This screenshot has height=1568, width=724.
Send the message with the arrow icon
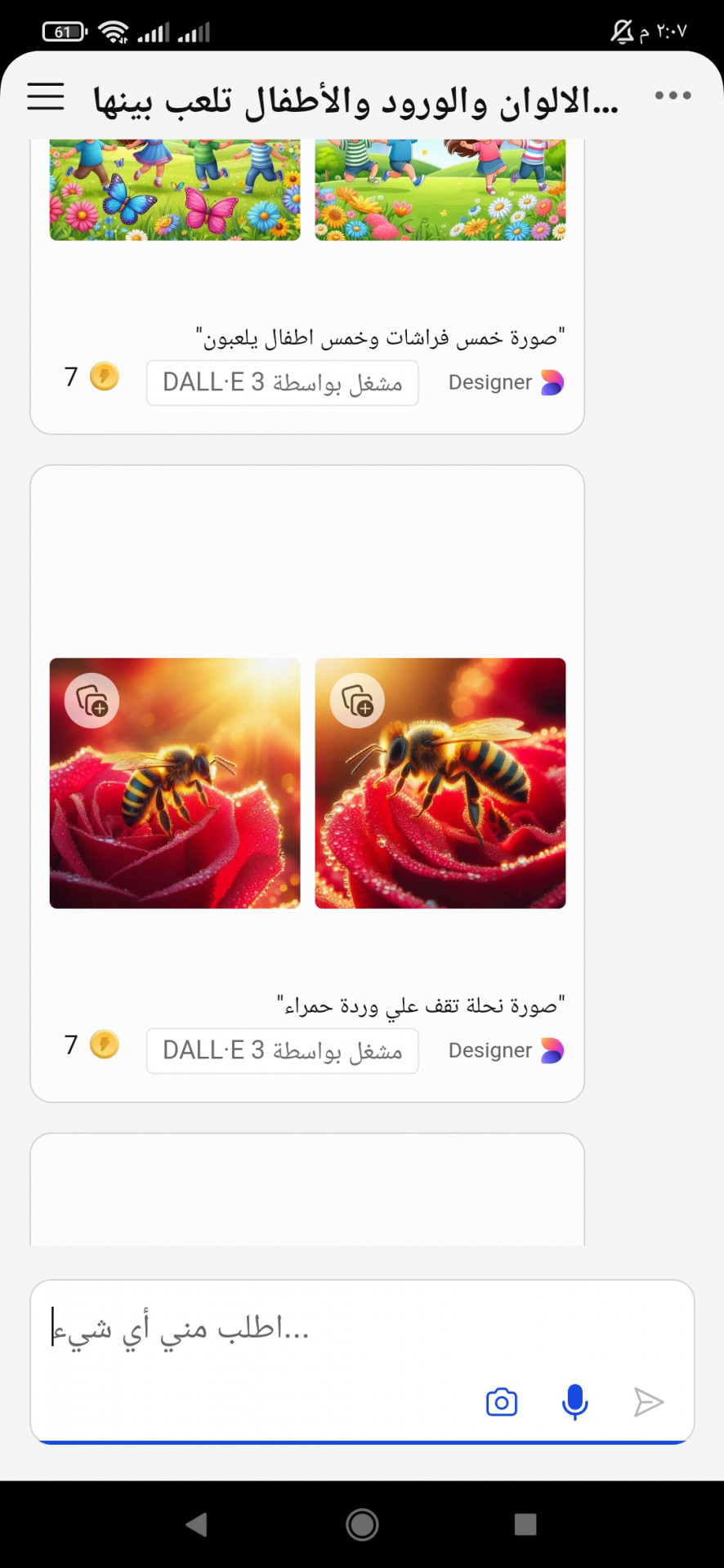[649, 1402]
